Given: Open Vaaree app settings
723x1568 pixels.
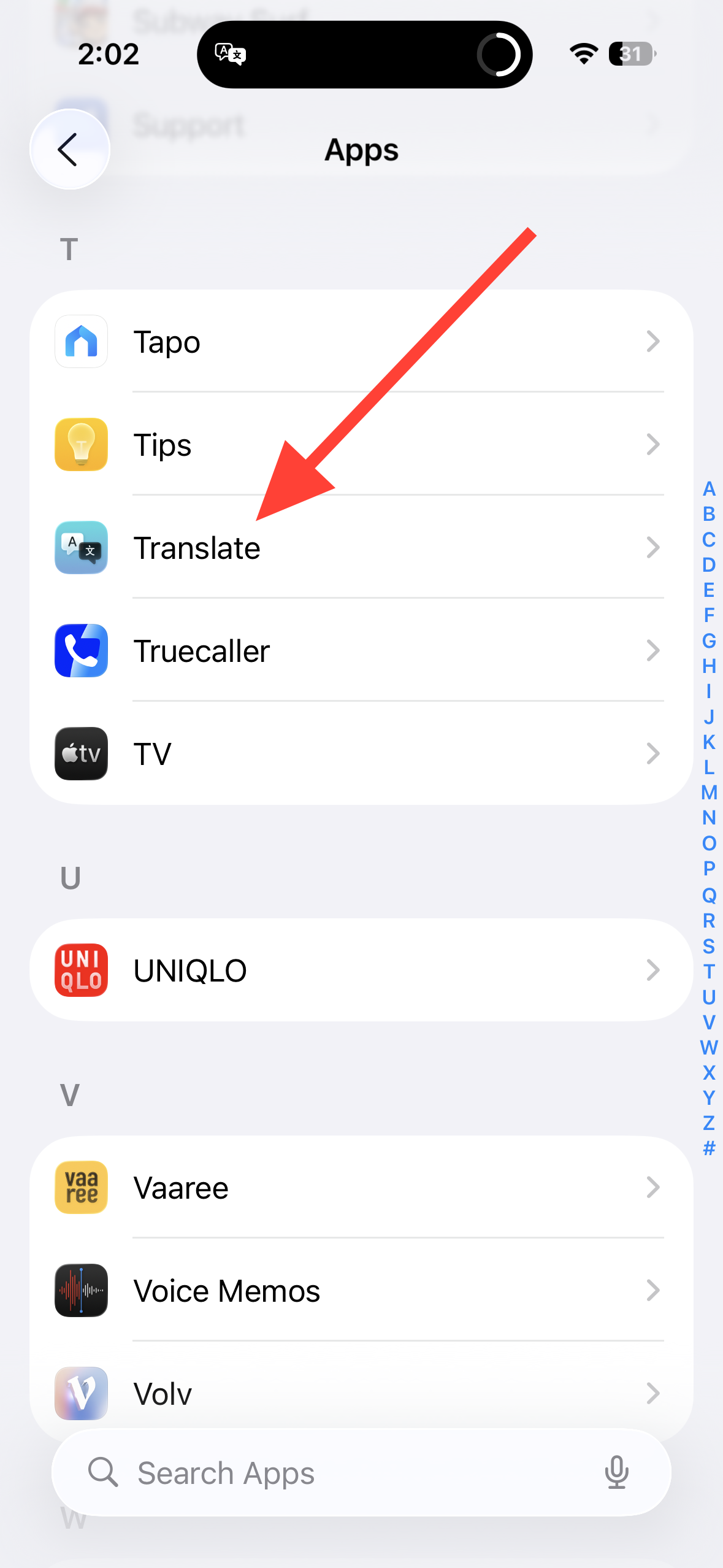Looking at the screenshot, I should pyautogui.click(x=361, y=1188).
